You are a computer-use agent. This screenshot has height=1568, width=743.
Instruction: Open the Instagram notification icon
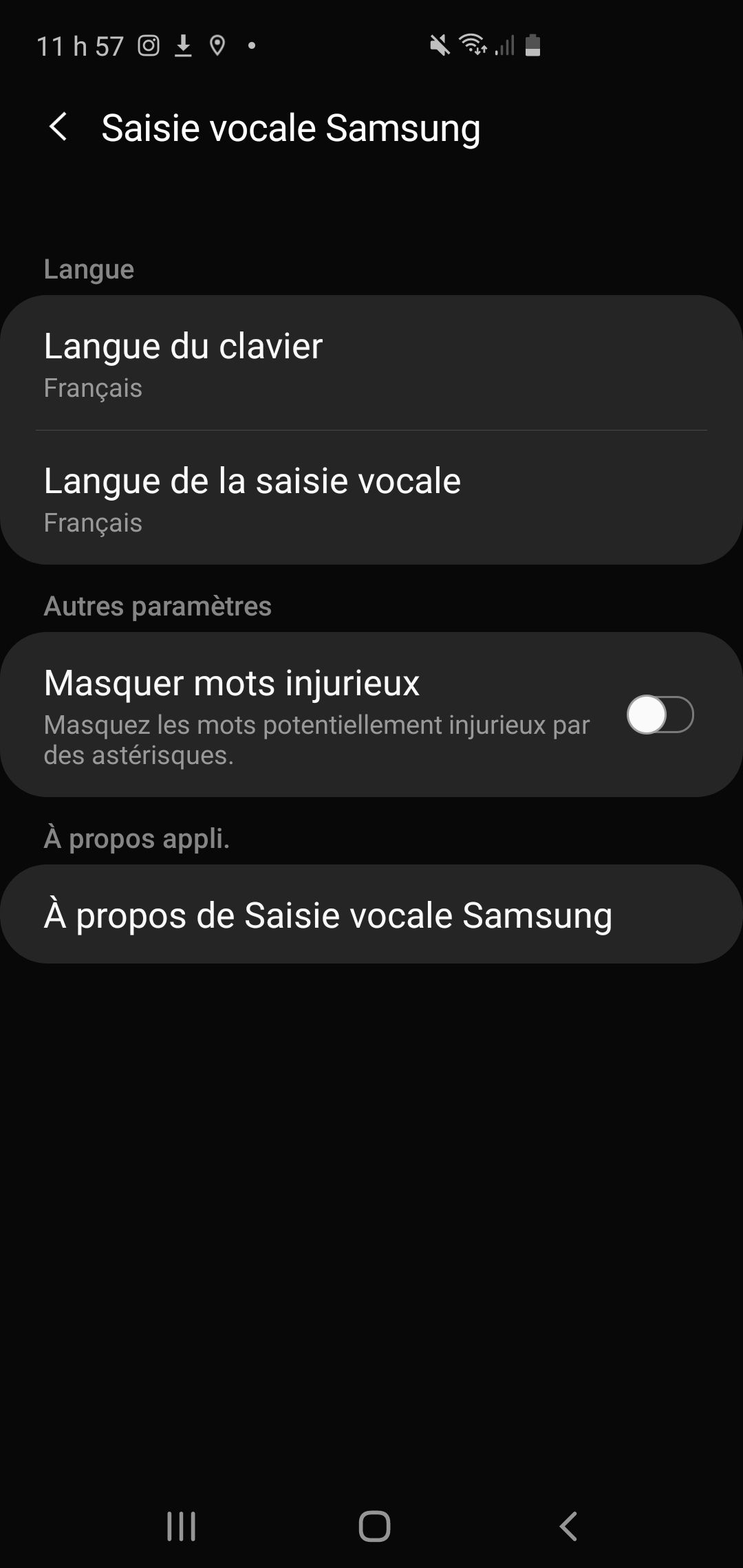pyautogui.click(x=149, y=45)
